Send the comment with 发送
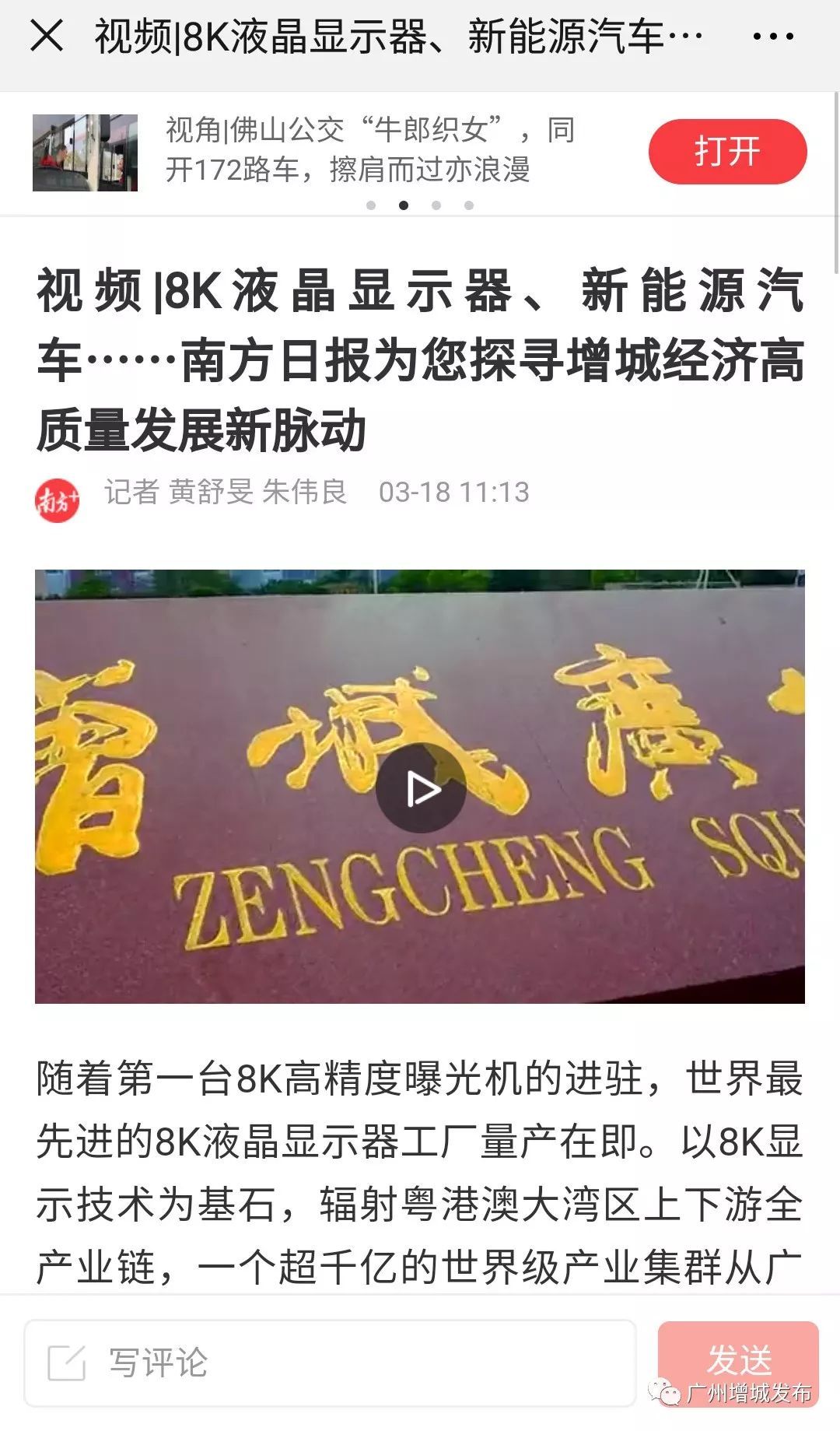840x1431 pixels. (737, 1360)
